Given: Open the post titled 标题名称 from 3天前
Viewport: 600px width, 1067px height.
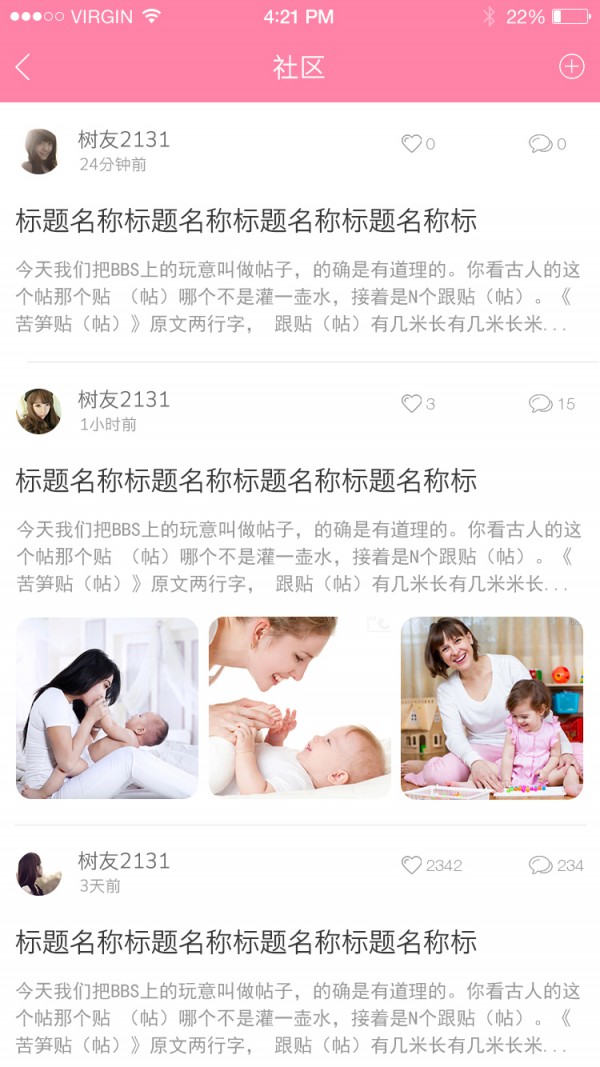Looking at the screenshot, I should 246,942.
